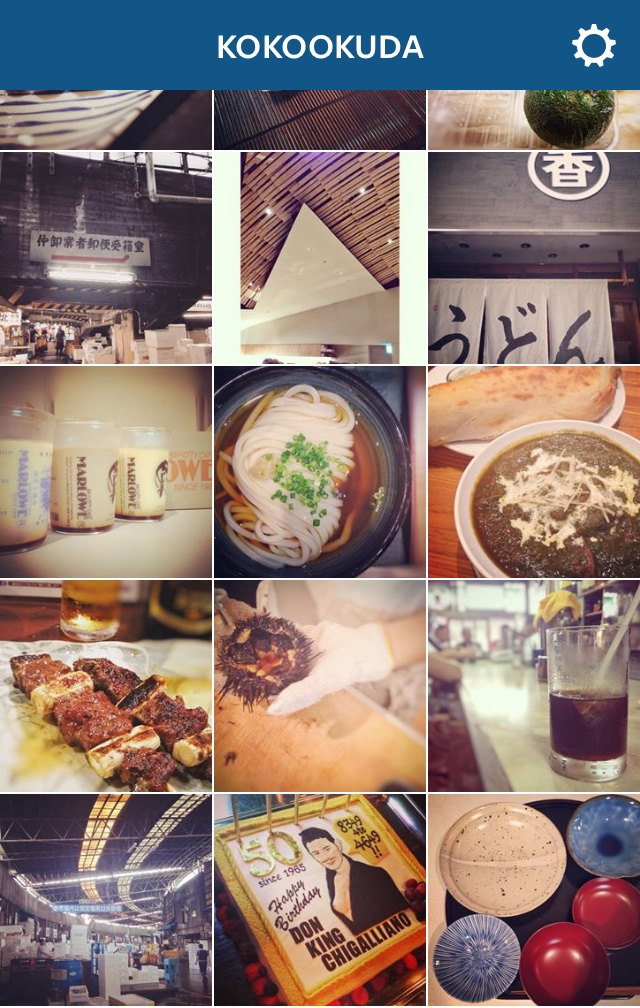View the sea urchin in glove photo
640x1008 pixels.
[320, 686]
